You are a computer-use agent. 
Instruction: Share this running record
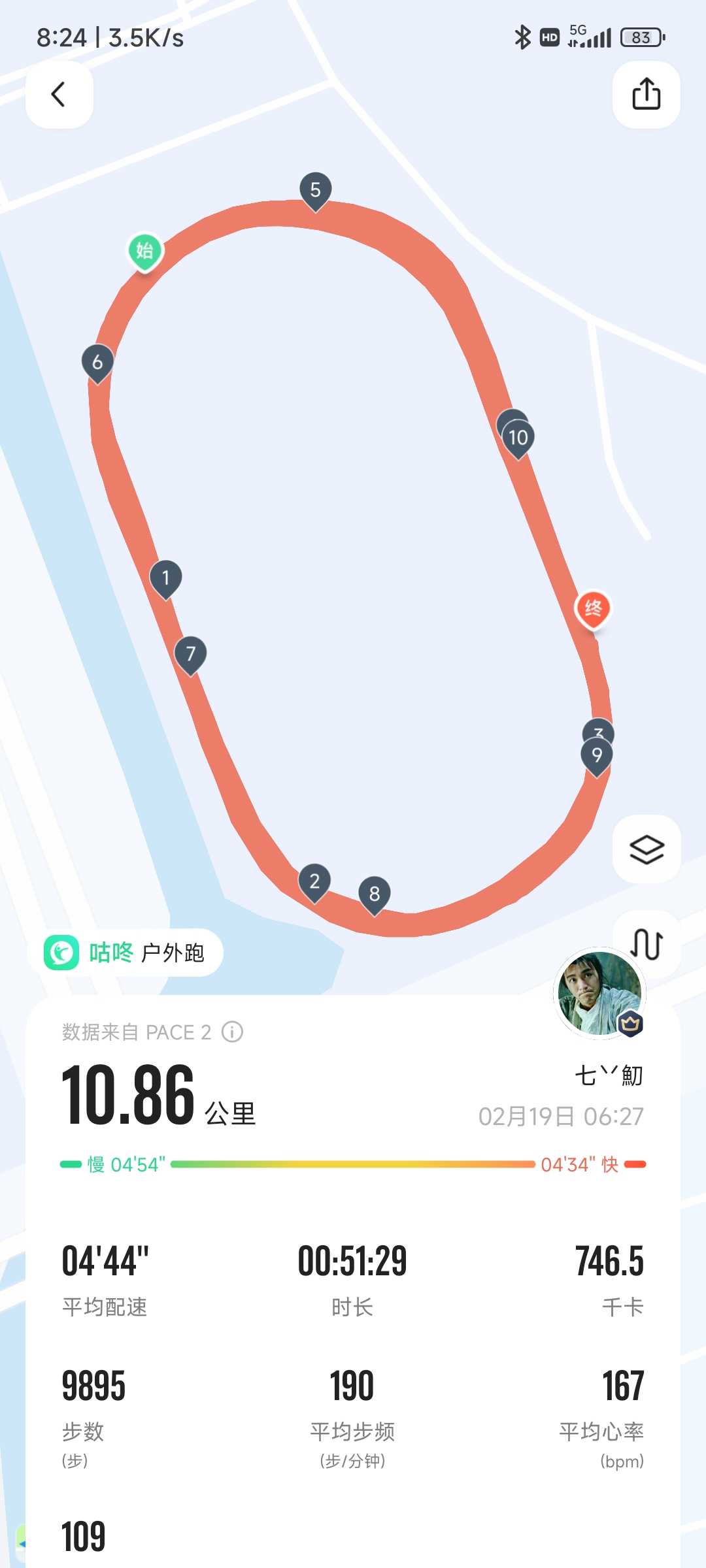click(646, 95)
